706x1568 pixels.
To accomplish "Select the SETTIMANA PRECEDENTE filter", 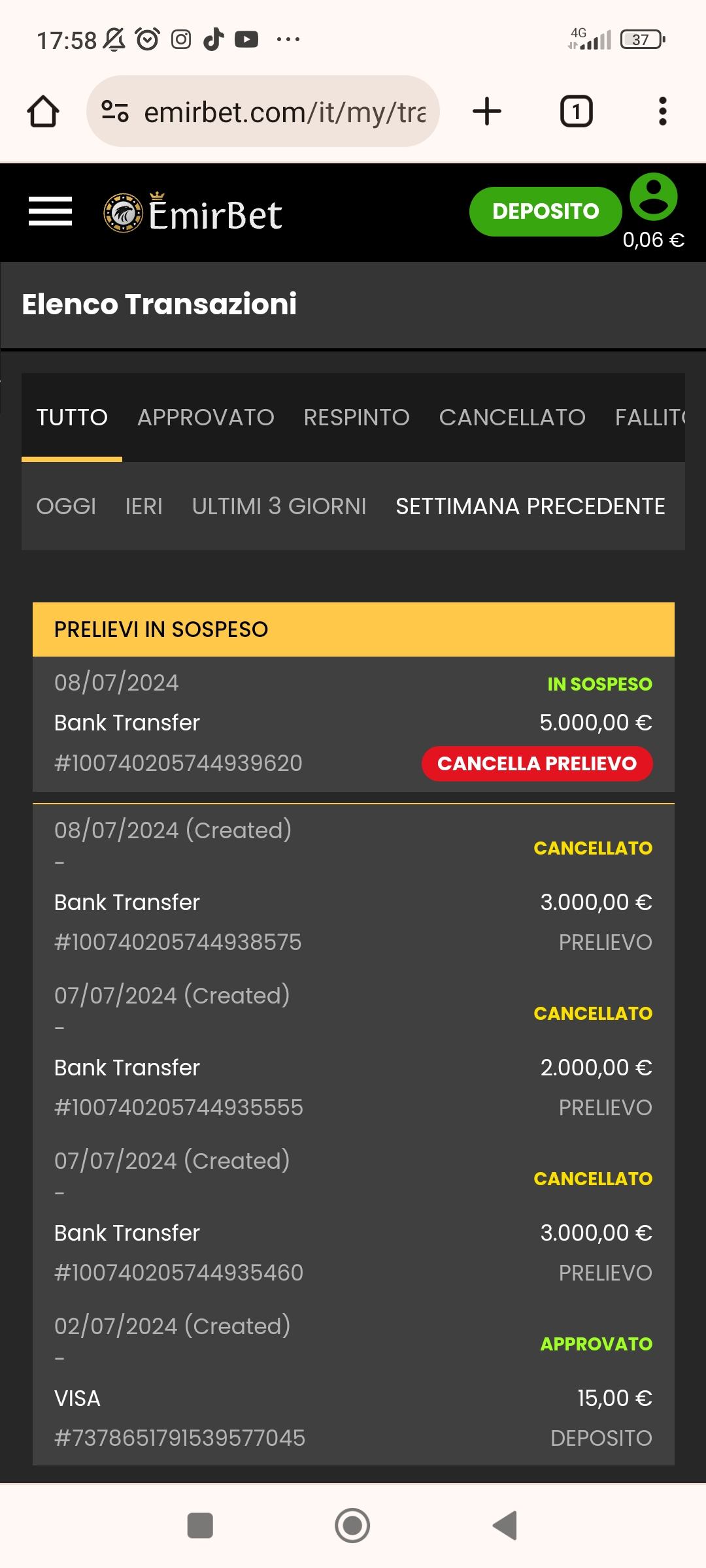I will (x=530, y=506).
